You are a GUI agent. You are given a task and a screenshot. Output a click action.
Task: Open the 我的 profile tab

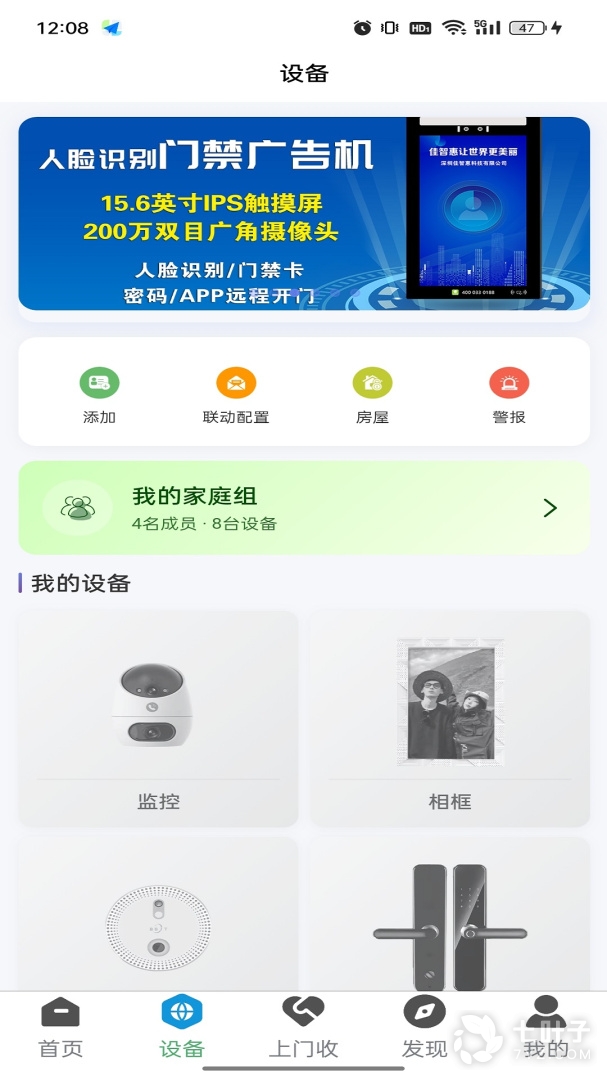[545, 1028]
